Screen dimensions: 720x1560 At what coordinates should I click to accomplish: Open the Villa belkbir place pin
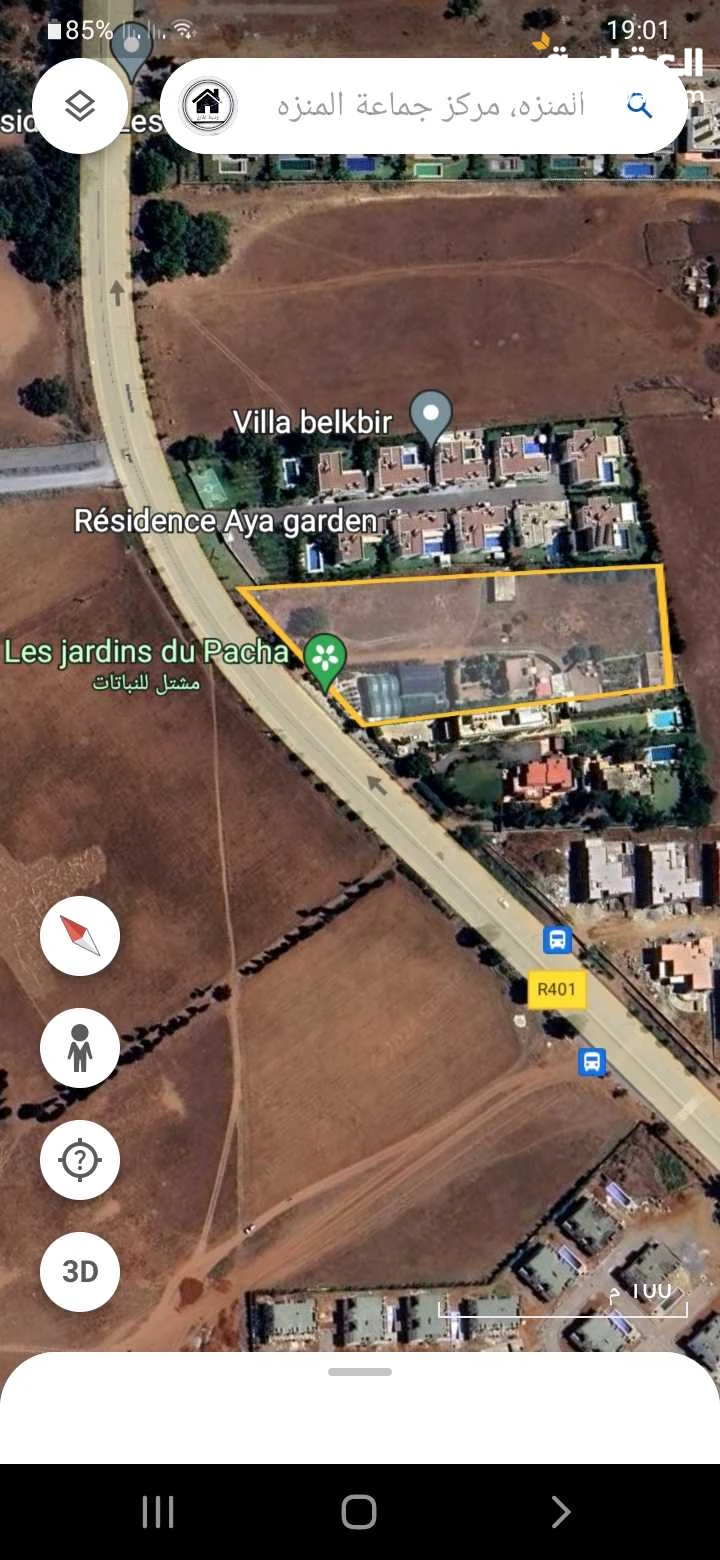pyautogui.click(x=431, y=415)
